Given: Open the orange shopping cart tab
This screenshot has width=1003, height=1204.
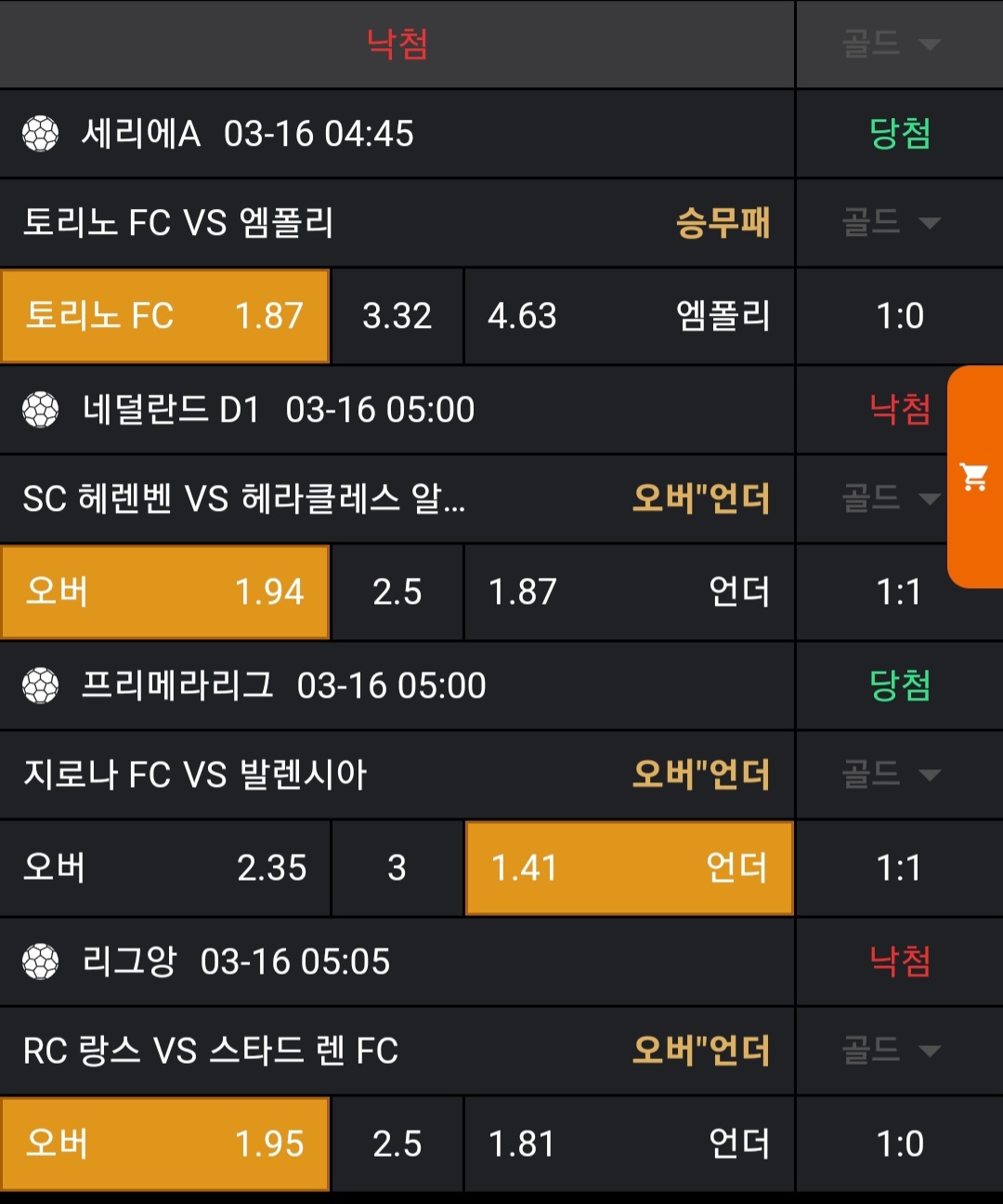Looking at the screenshot, I should (x=974, y=477).
